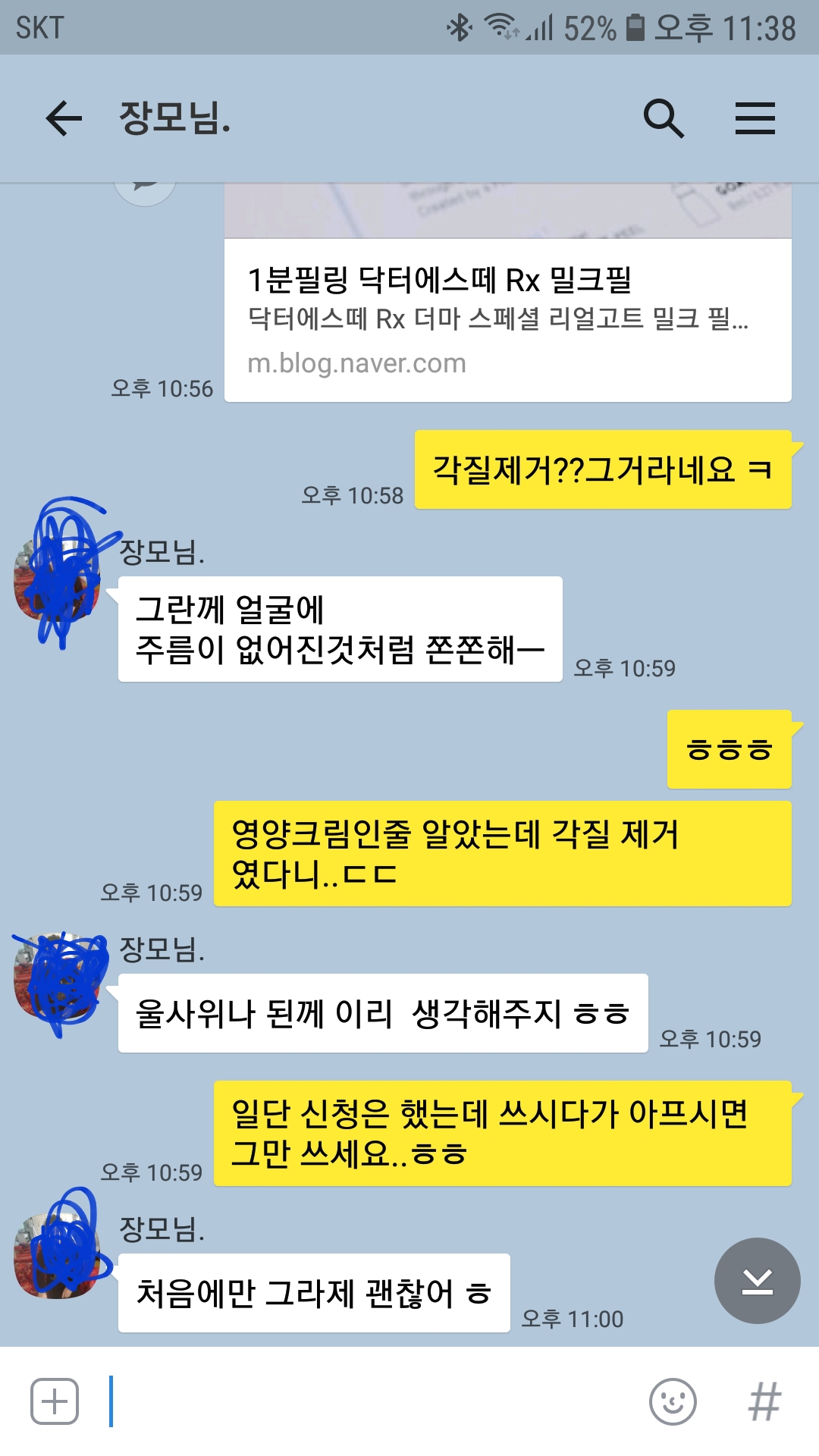Viewport: 819px width, 1456px height.
Task: Open the chat room menu
Action: point(755,118)
